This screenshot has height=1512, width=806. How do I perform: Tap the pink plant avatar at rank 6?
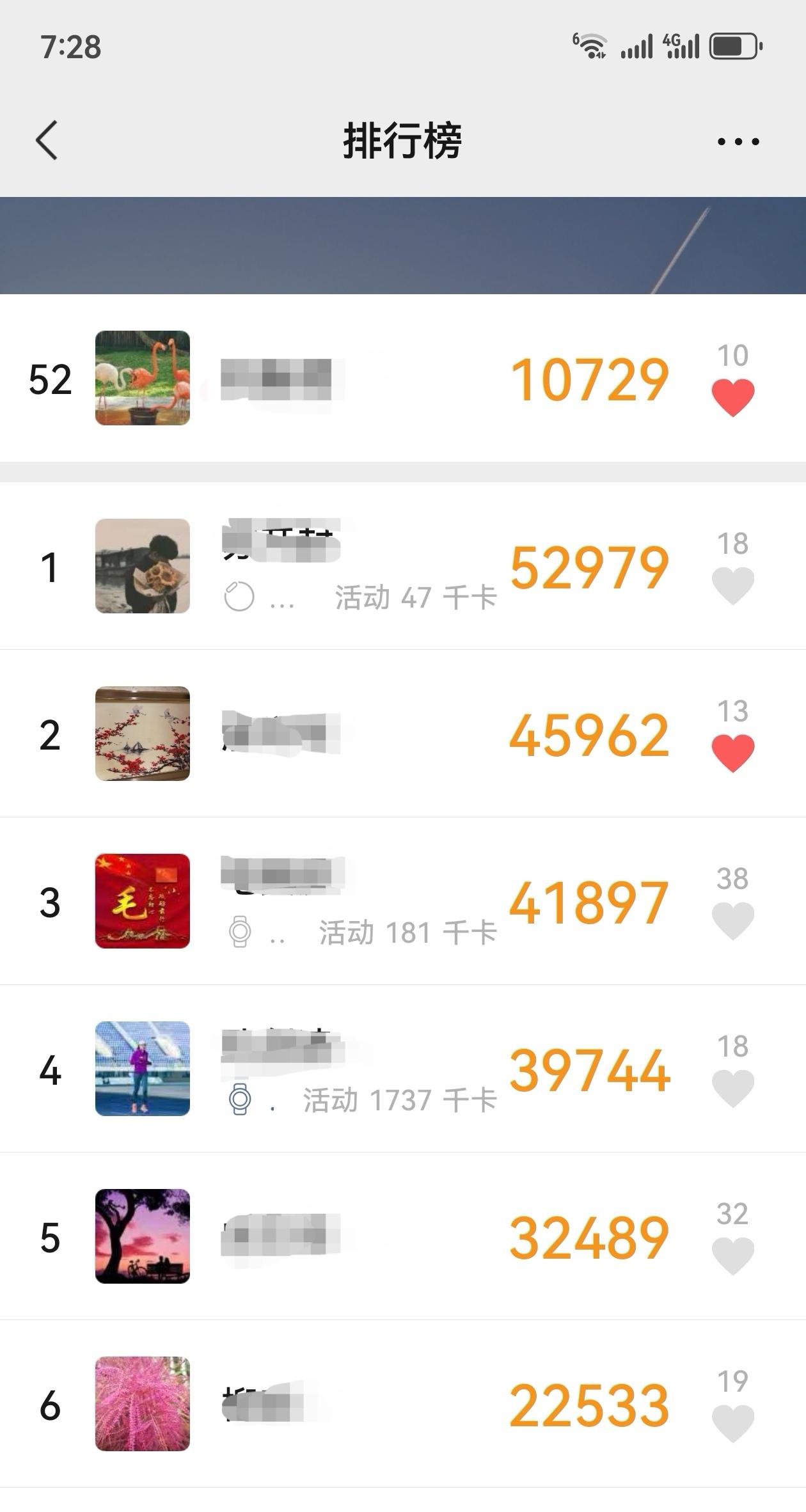coord(143,1404)
